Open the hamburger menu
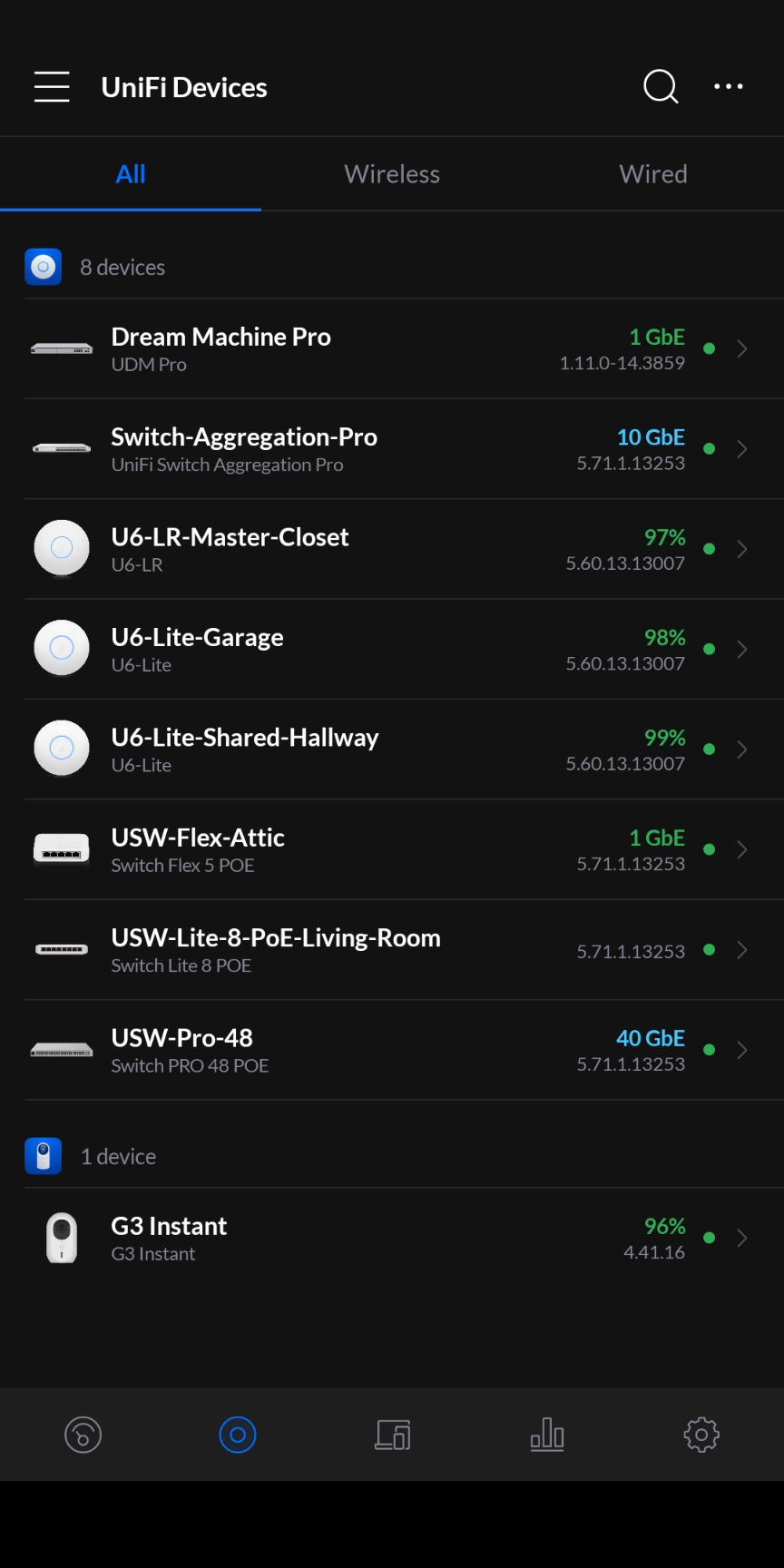The image size is (784, 1568). click(52, 87)
